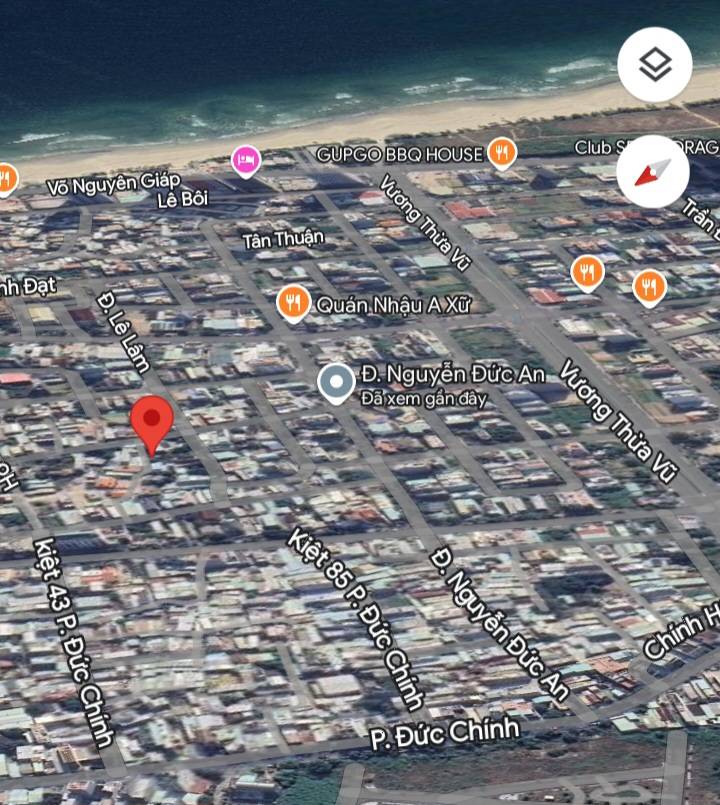
Task: Open the Đ. Nguyễn Đức An recent marker
Action: tap(336, 382)
